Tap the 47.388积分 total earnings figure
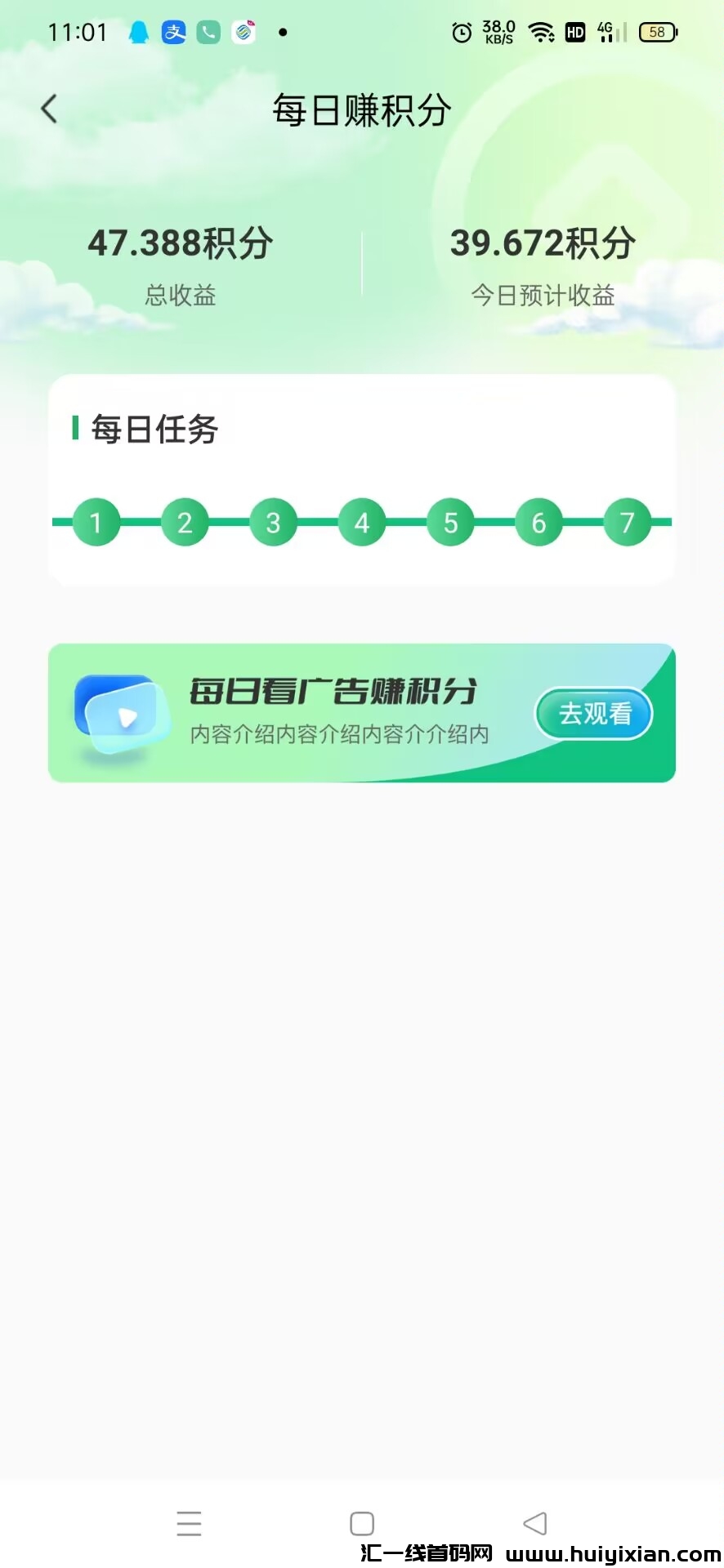 coord(180,243)
